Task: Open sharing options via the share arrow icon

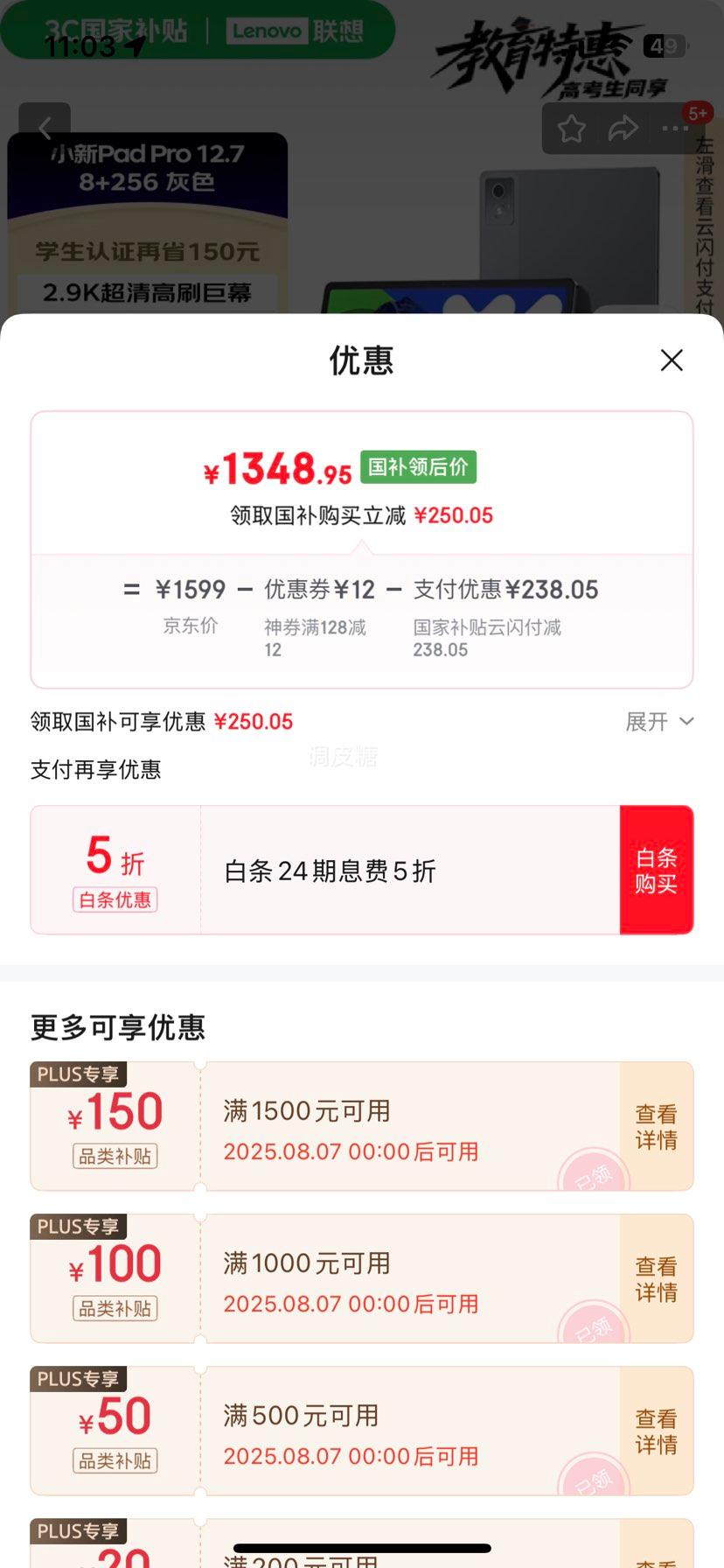Action: click(x=623, y=128)
